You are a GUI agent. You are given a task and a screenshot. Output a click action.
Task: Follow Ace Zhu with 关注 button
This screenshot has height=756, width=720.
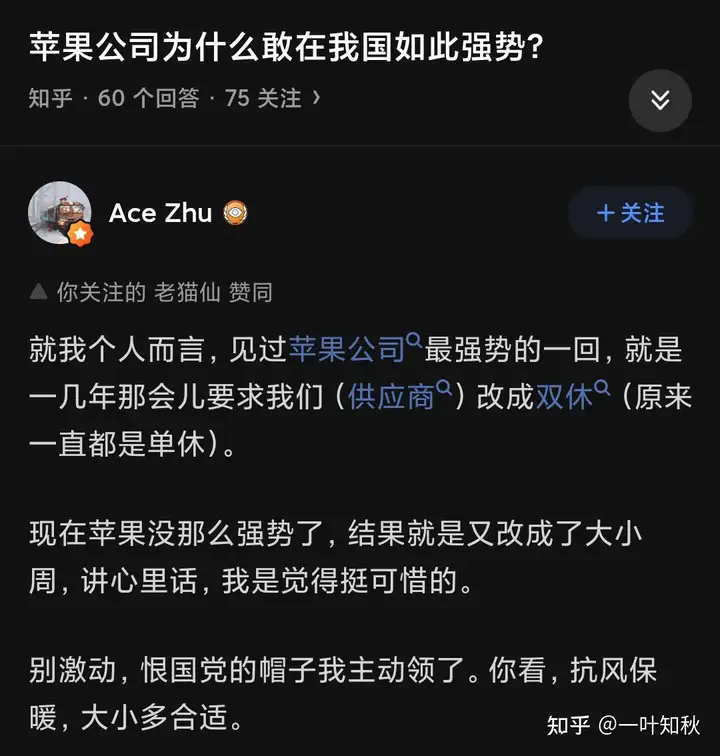coord(630,213)
